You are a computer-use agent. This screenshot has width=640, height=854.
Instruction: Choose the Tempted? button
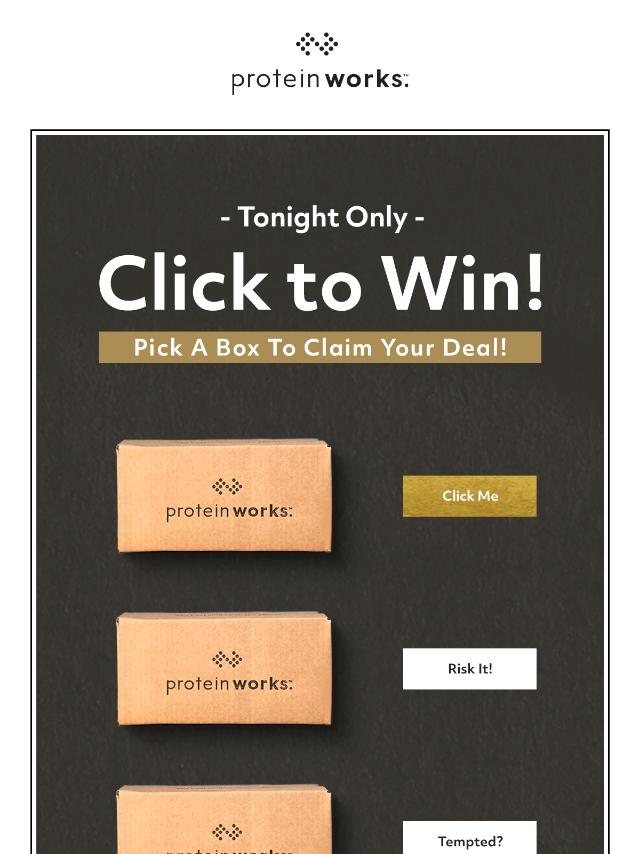469,838
